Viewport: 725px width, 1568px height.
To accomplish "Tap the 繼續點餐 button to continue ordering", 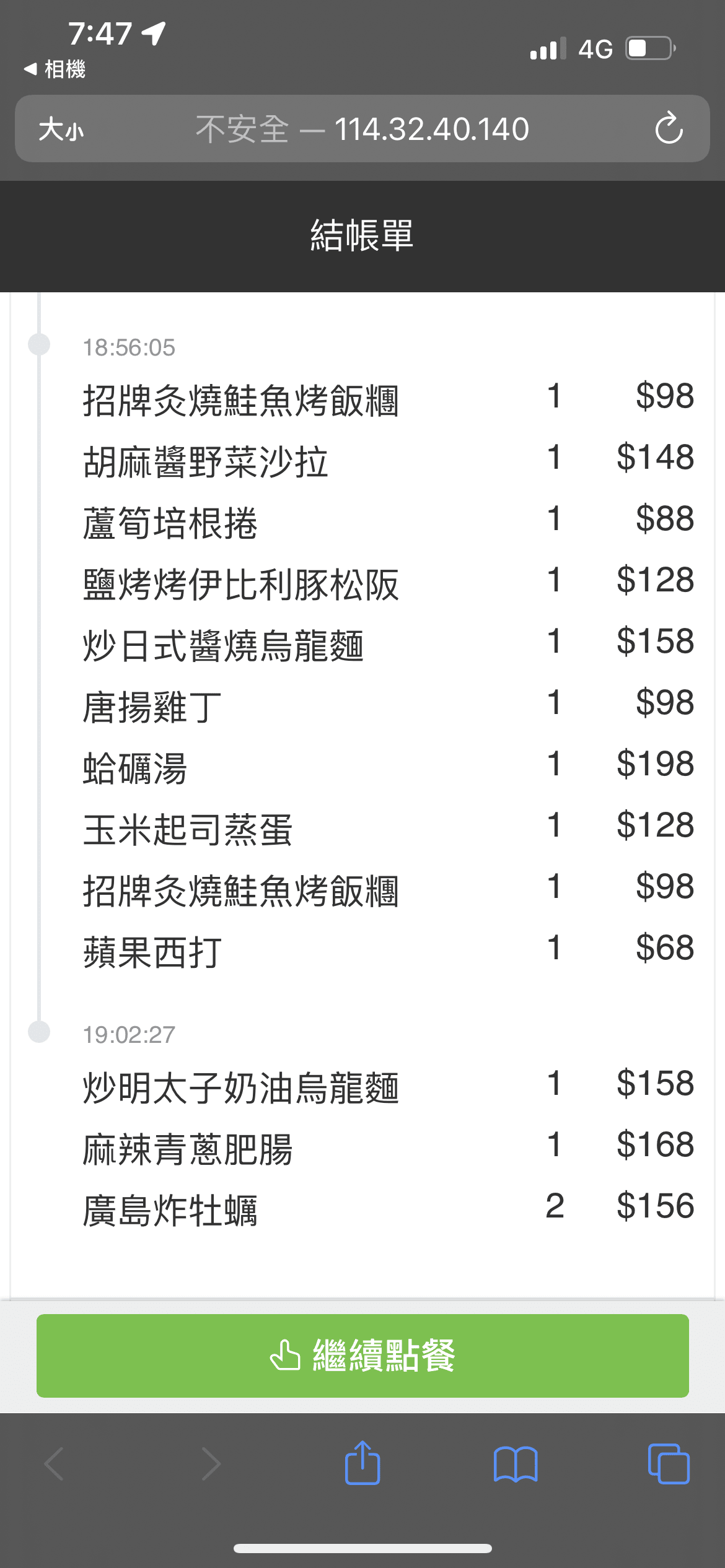I will 362,1356.
